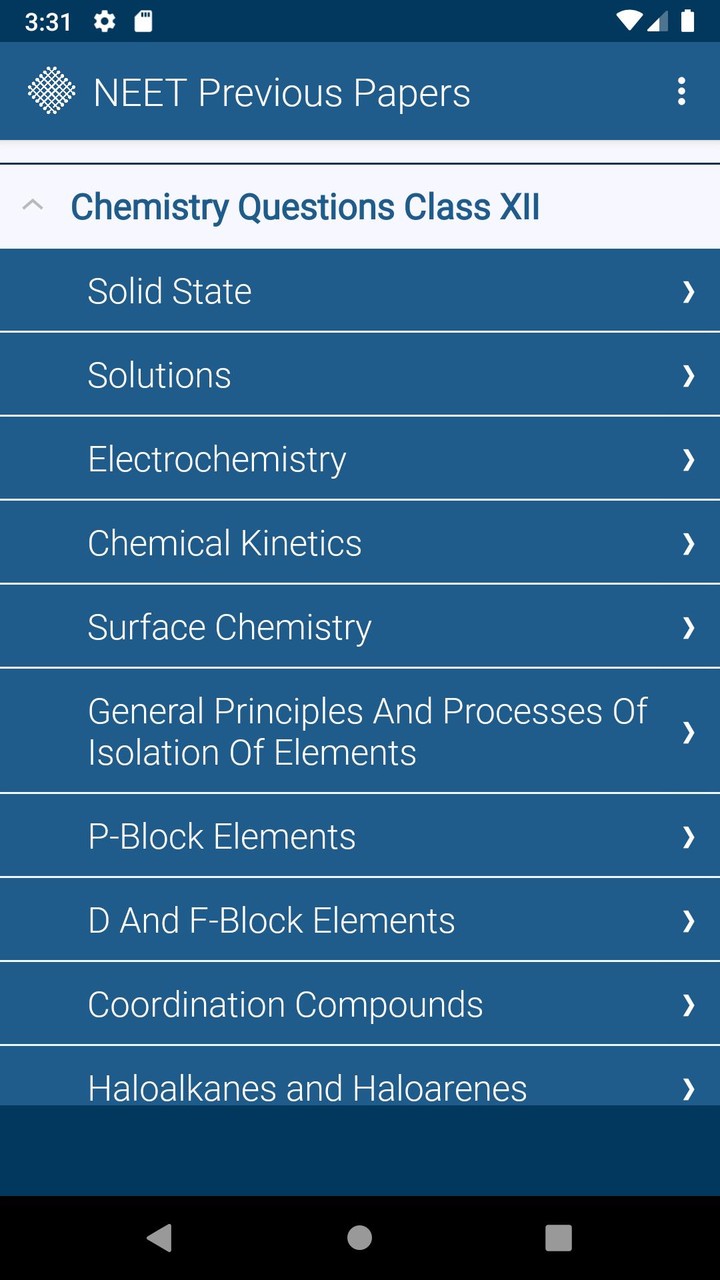Screen dimensions: 720x1280
Task: Expand Electrochemistry via its right chevron
Action: [x=687, y=459]
